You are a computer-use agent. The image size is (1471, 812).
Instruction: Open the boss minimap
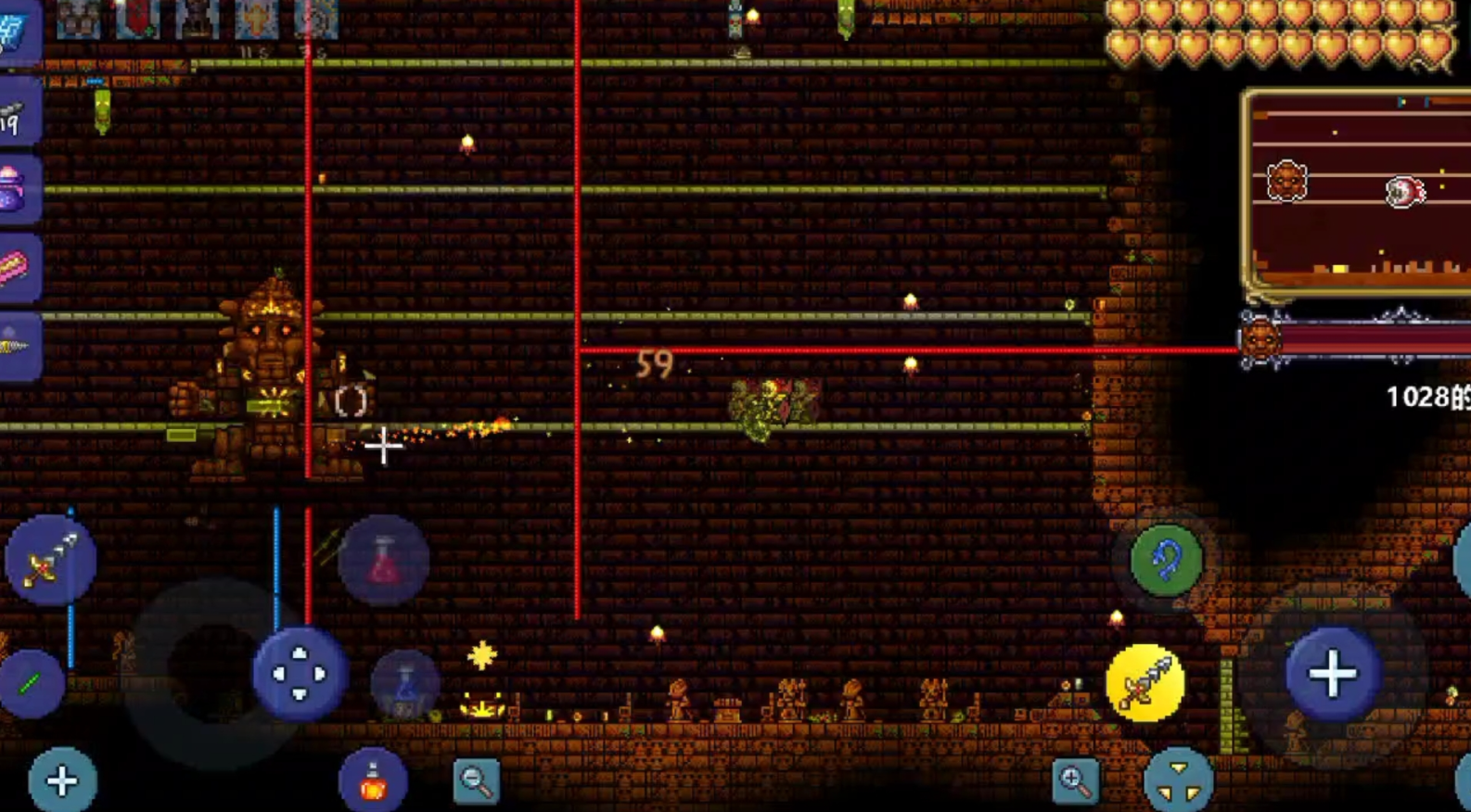pyautogui.click(x=1359, y=193)
